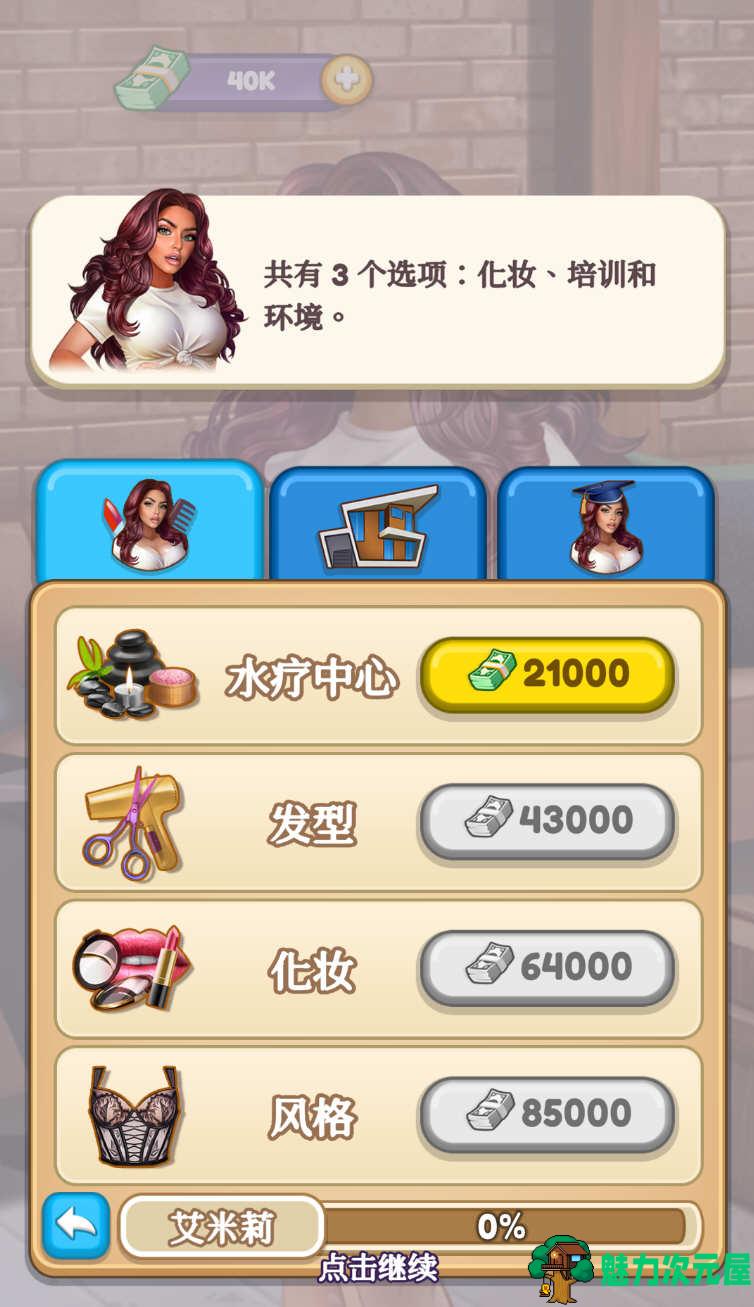Viewport: 754px width, 1307px height.
Task: Tap the 85000 price button for 风格
Action: click(546, 1113)
